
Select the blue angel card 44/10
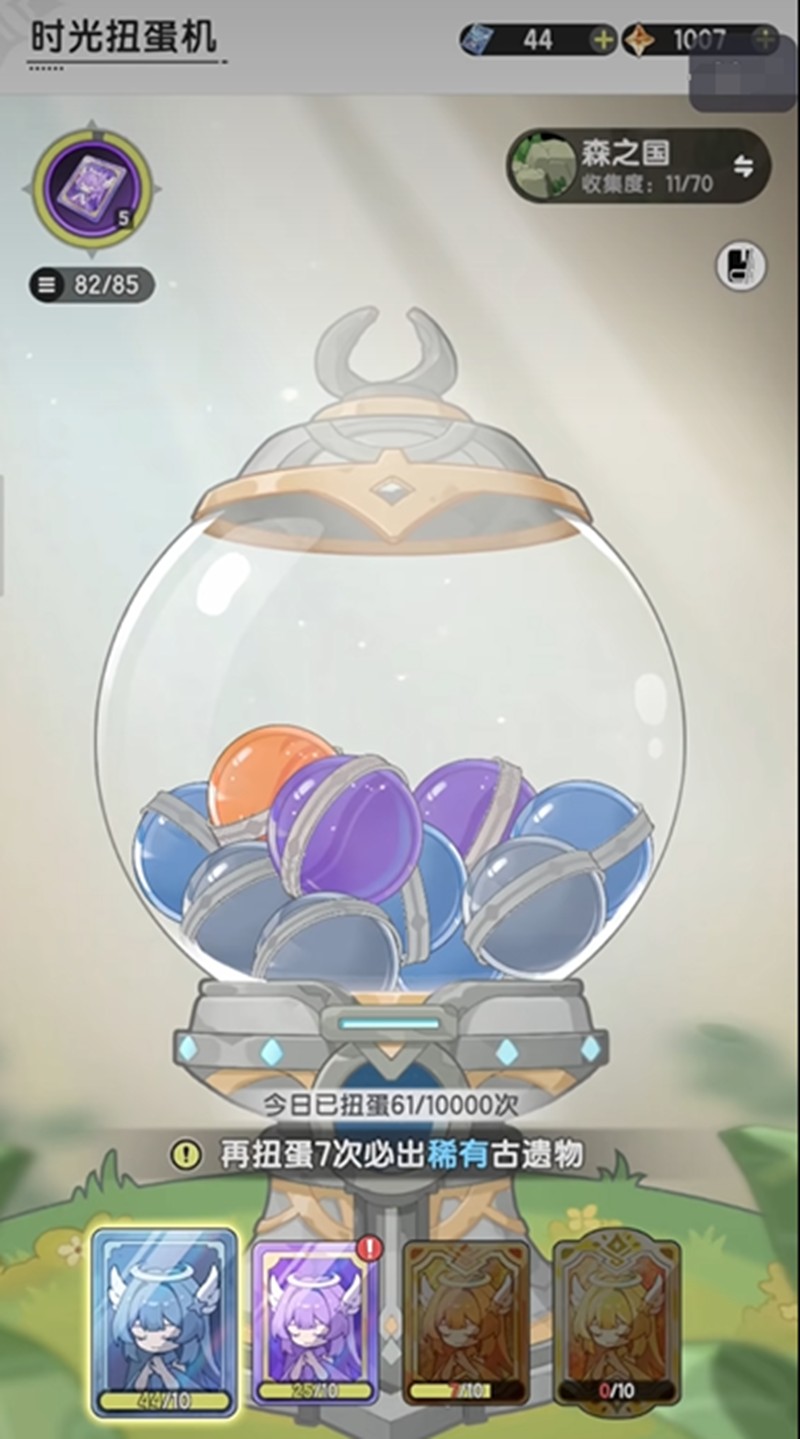(x=164, y=1320)
